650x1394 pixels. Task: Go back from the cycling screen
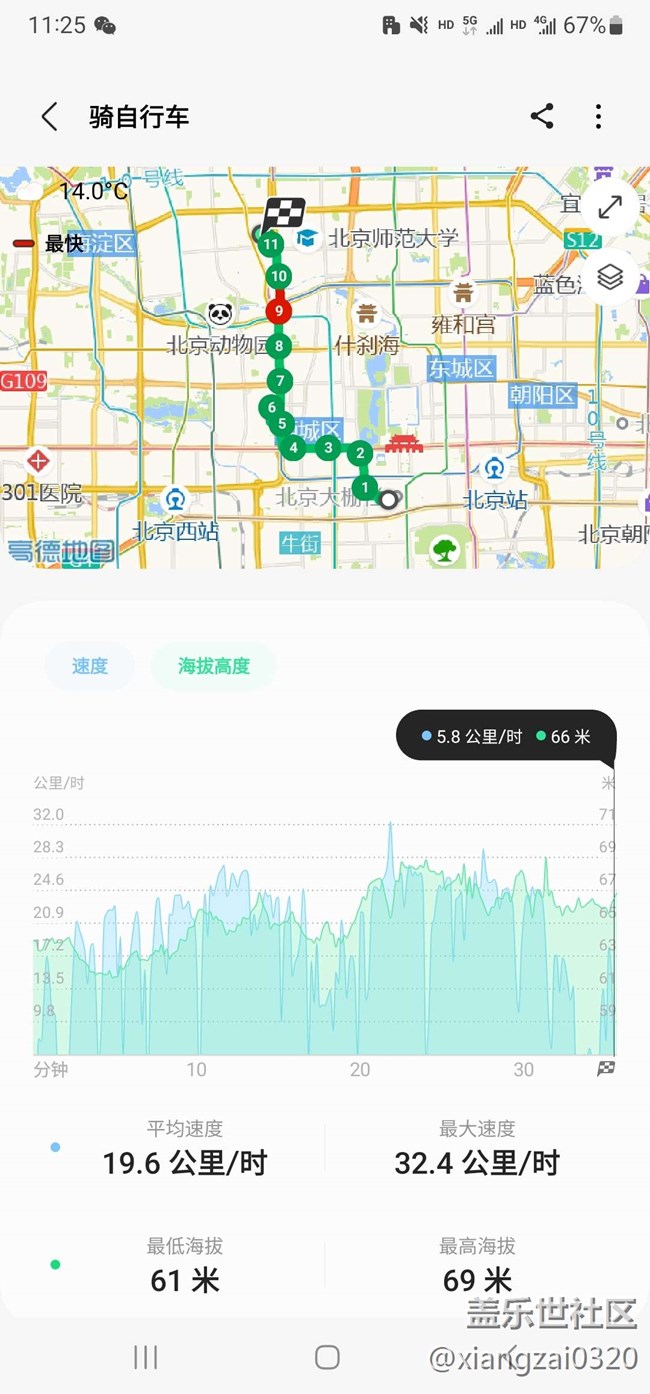(x=49, y=117)
